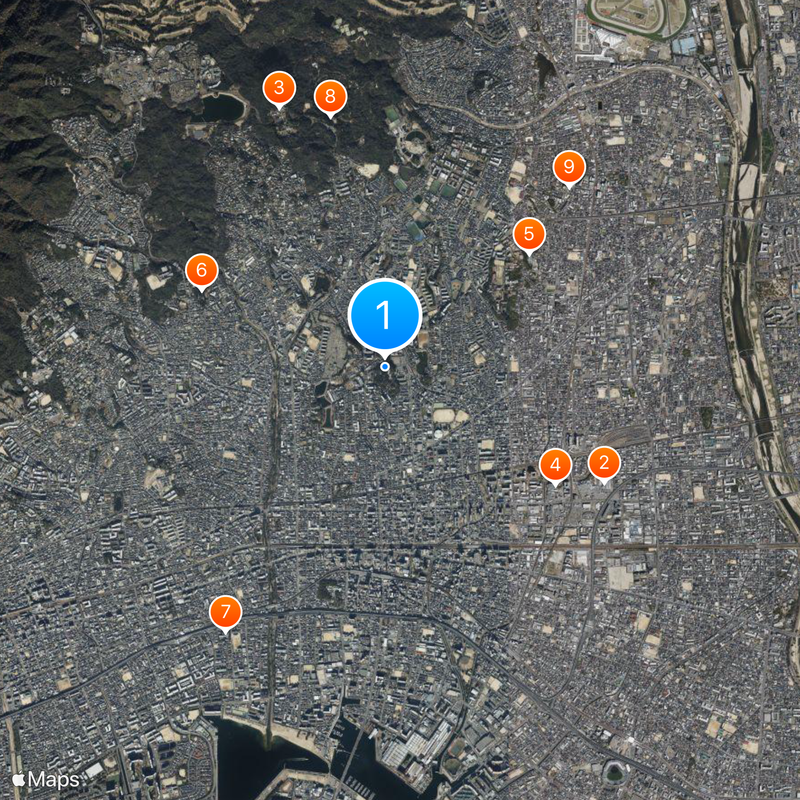Open map pin number 9
Screen dimensions: 800x800
tap(569, 167)
